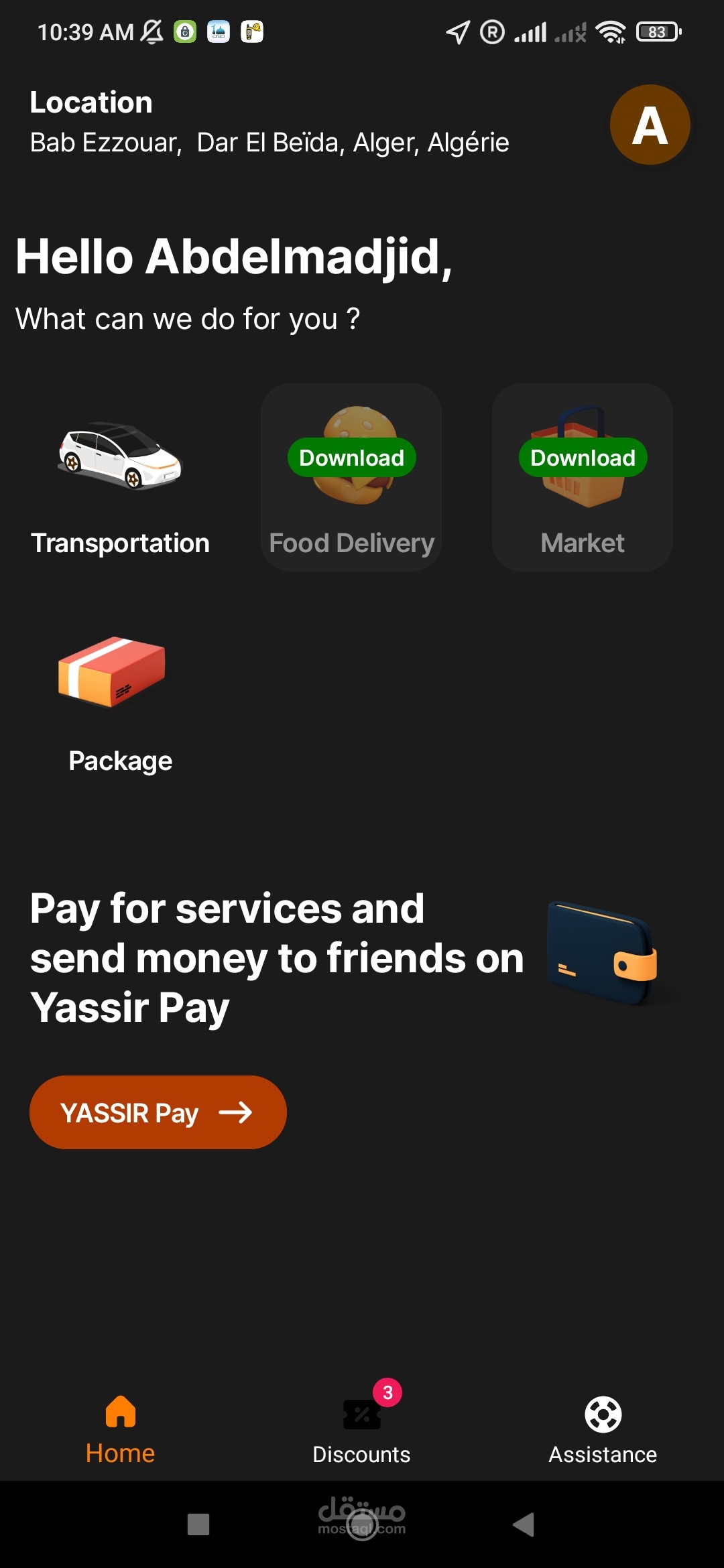The height and width of the screenshot is (1568, 724).
Task: Change the Bab Ezzouar location
Action: [269, 142]
